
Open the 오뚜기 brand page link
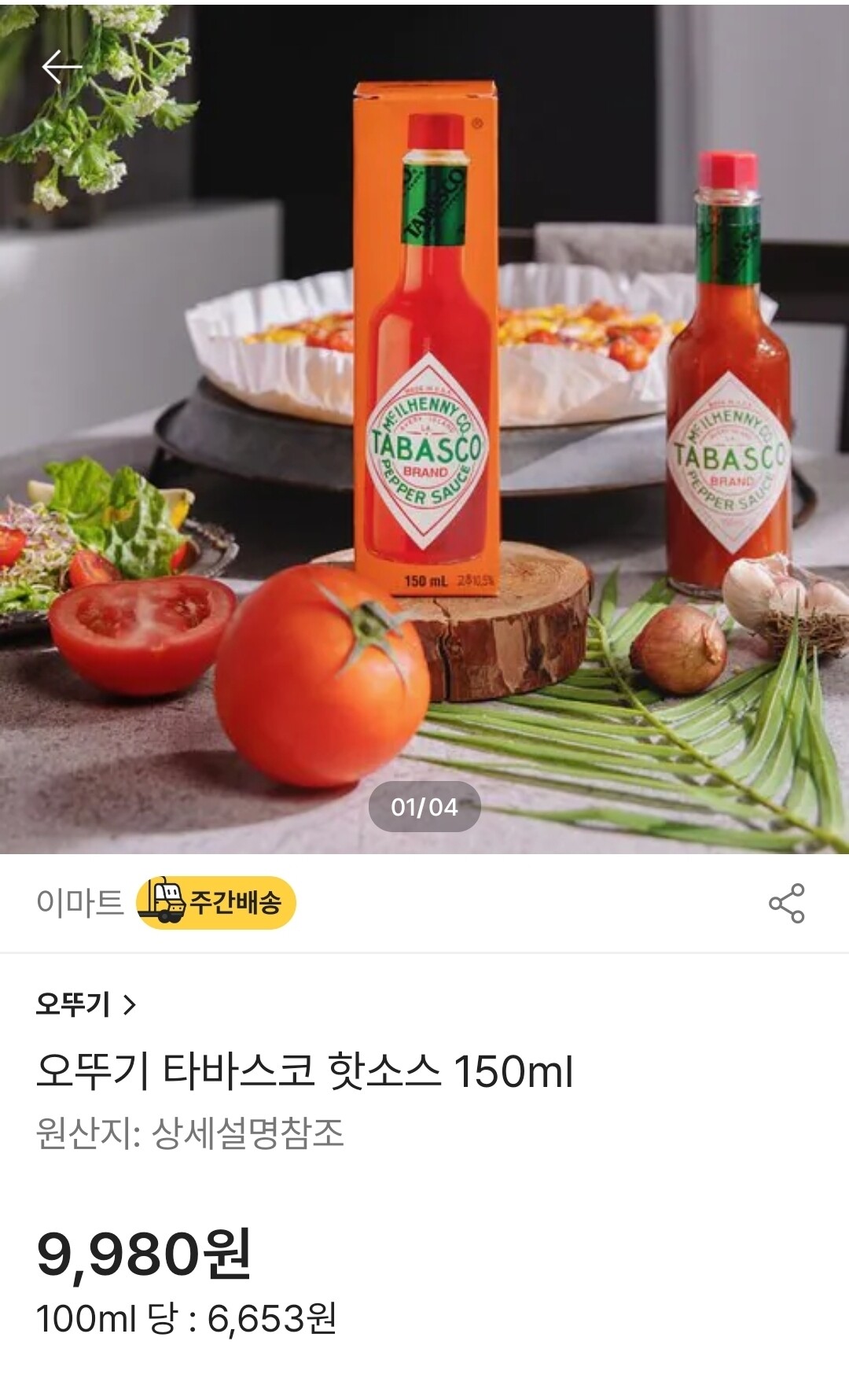tap(86, 1004)
